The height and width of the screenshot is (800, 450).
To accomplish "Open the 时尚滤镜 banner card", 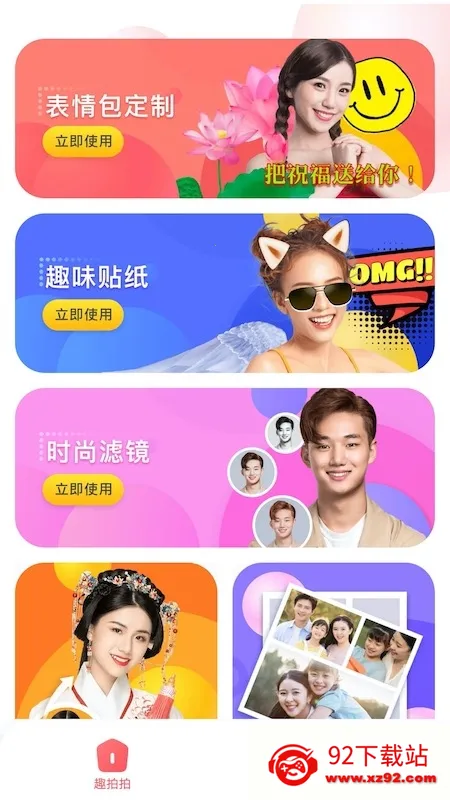I will click(x=224, y=467).
